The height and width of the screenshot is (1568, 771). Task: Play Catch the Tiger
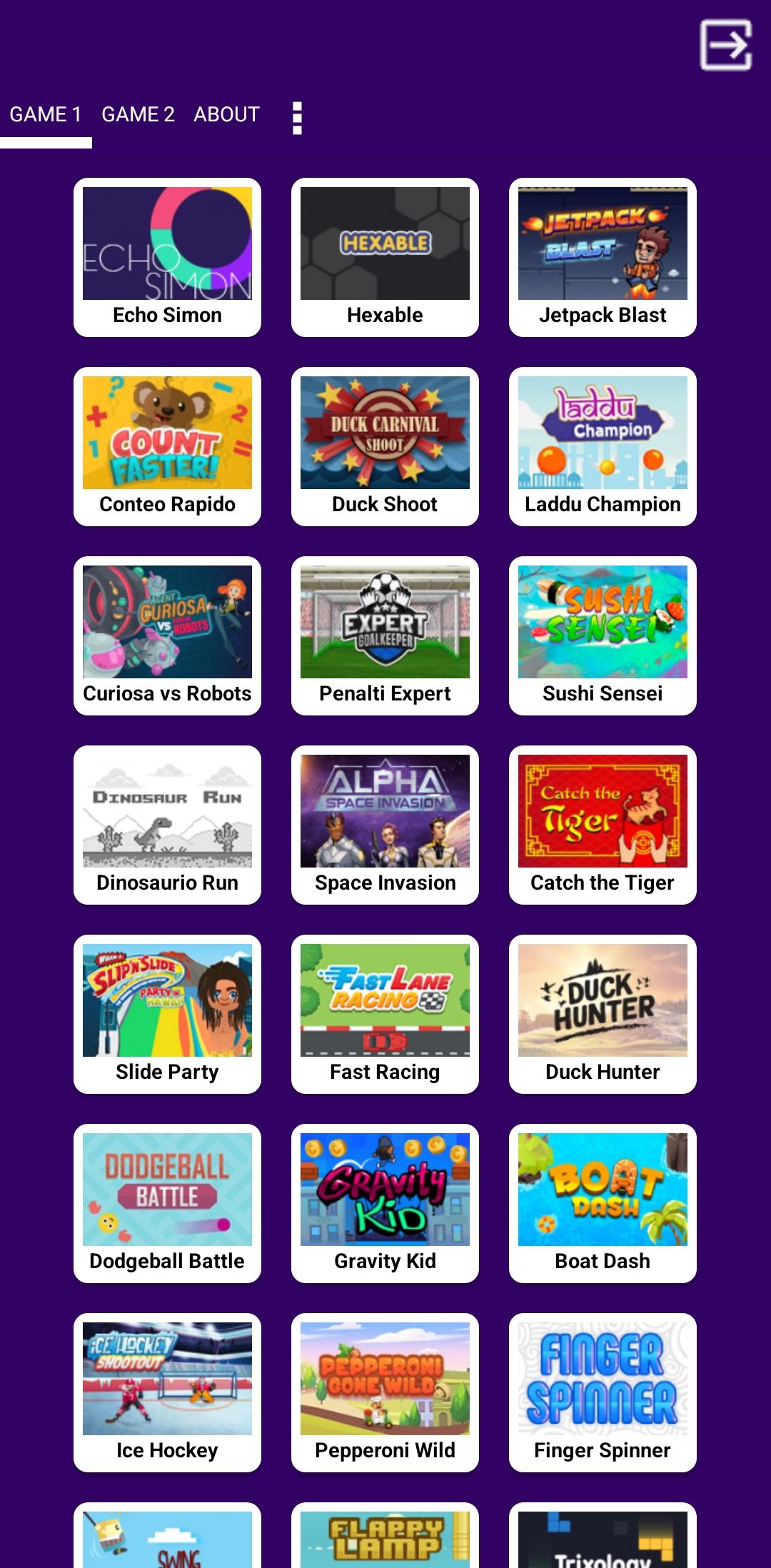(603, 825)
